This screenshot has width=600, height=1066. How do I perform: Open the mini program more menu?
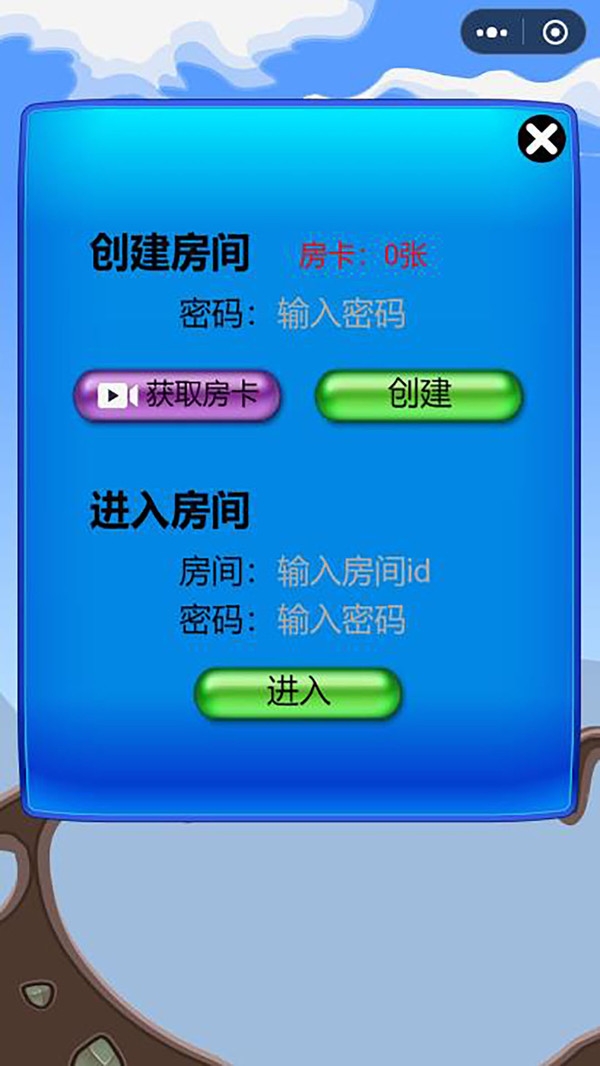tap(492, 33)
